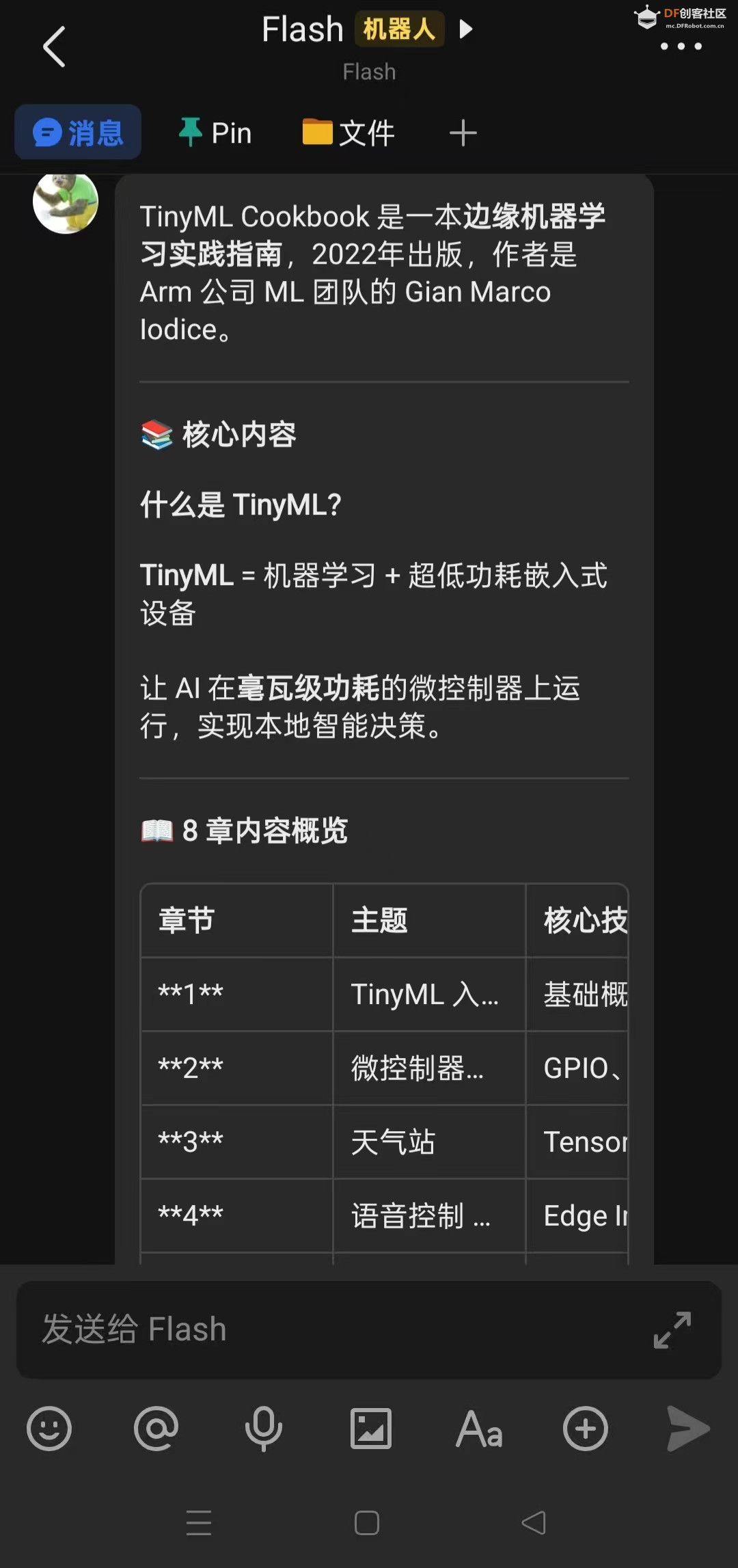Viewport: 738px width, 1568px height.
Task: Open the image picker icon
Action: [370, 1427]
